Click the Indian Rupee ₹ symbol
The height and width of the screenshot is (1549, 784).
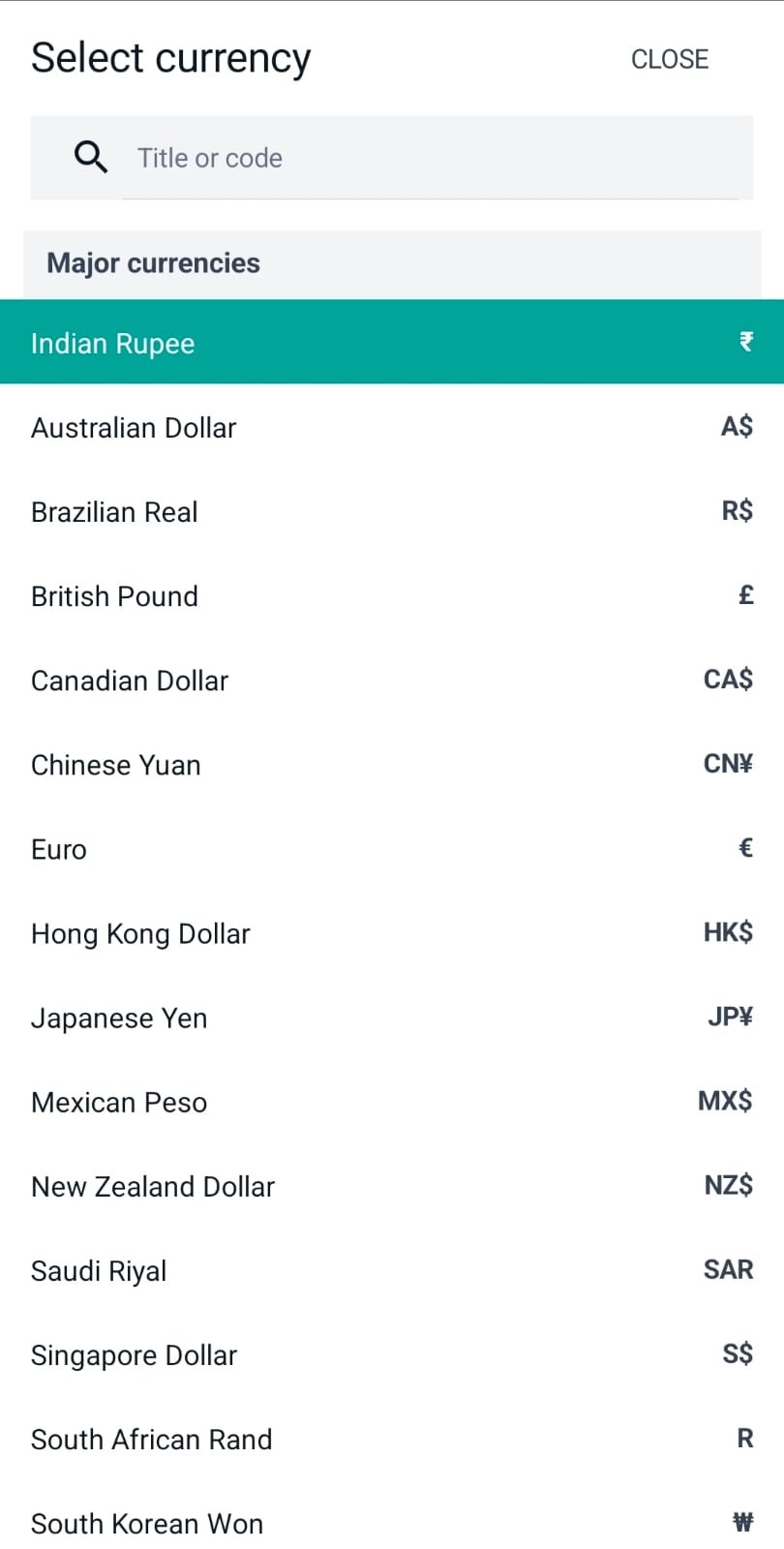pos(744,342)
